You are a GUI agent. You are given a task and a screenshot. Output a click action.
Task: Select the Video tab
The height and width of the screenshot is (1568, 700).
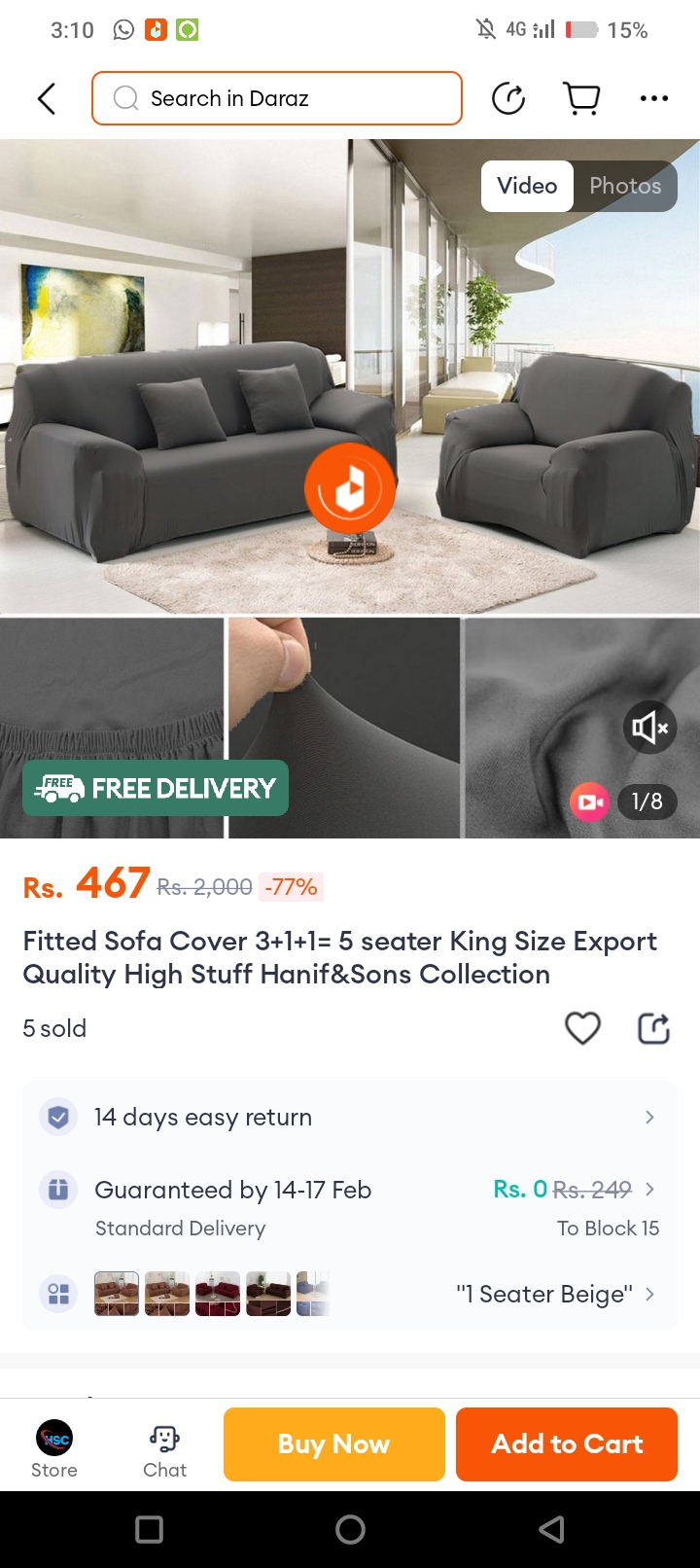(x=527, y=186)
